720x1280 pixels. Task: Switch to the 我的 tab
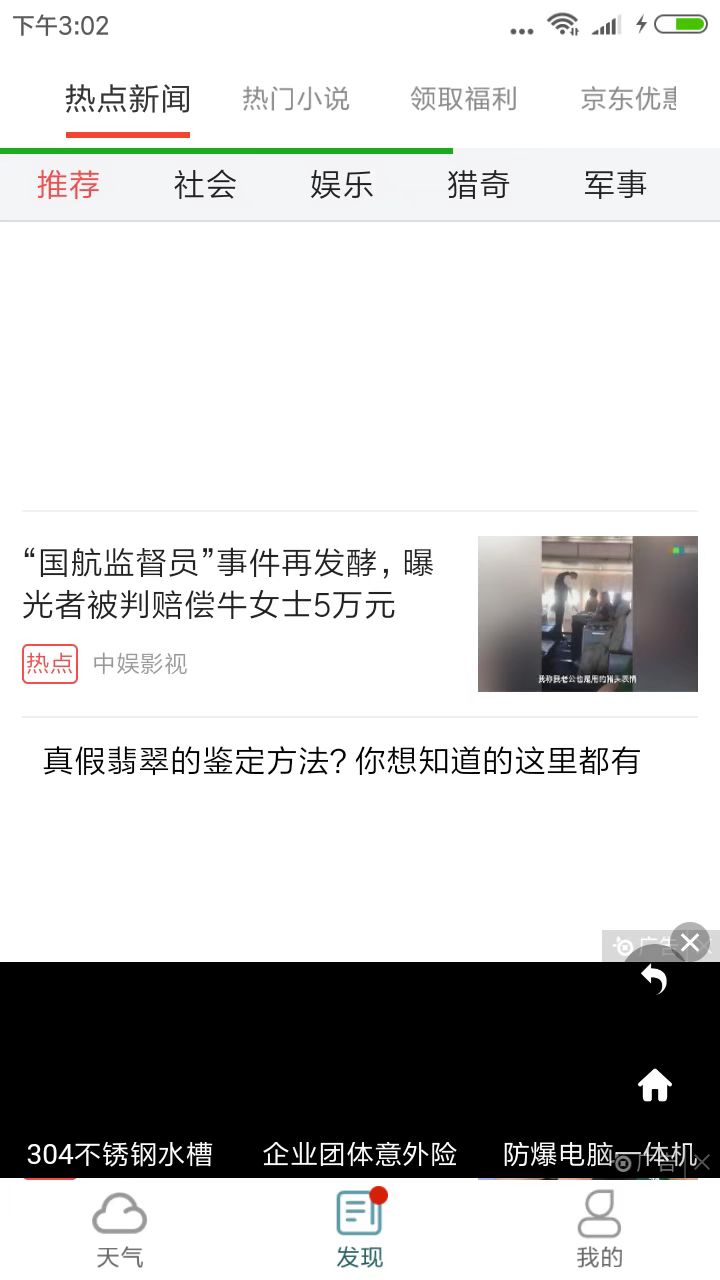coord(599,1230)
